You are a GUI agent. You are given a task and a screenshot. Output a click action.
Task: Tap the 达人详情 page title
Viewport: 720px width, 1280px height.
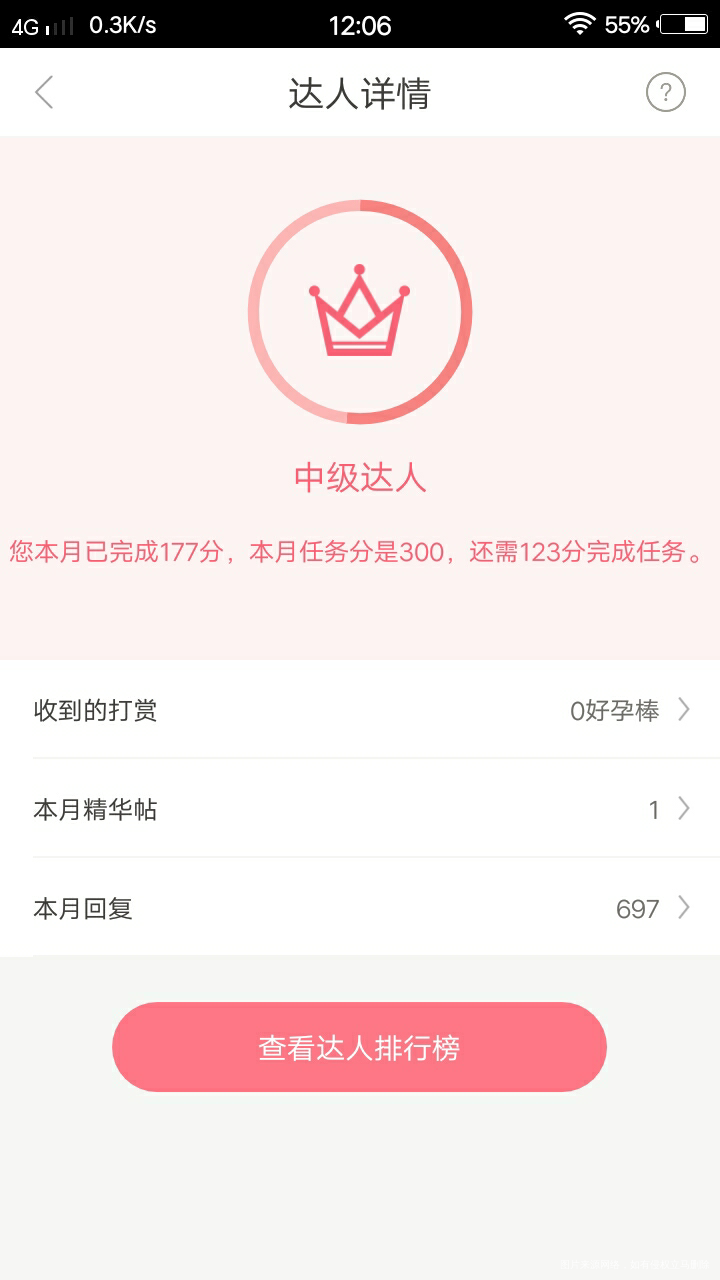point(360,92)
